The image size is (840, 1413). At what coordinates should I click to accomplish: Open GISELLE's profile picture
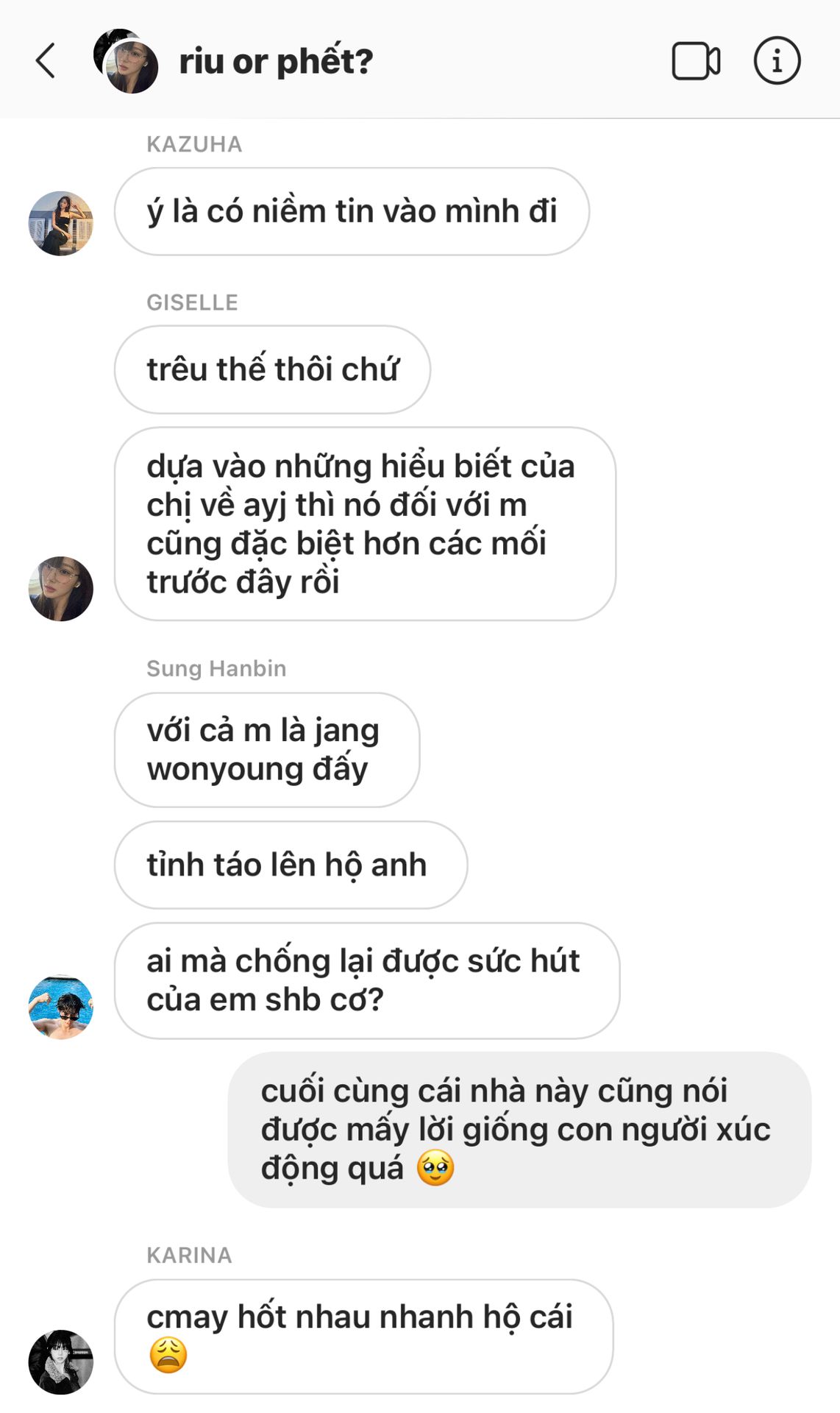coord(61,589)
